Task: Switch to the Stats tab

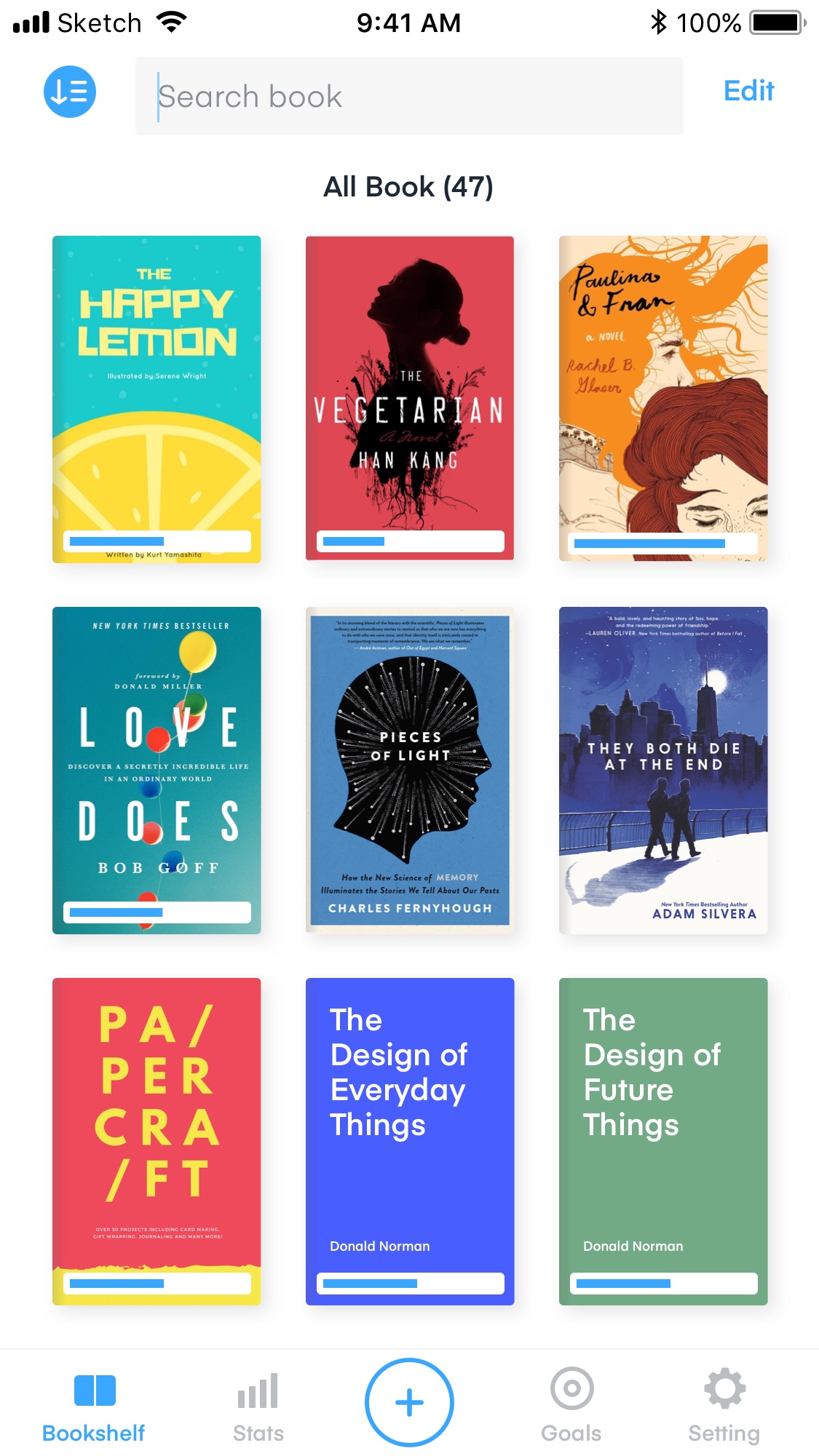Action: [258, 1408]
